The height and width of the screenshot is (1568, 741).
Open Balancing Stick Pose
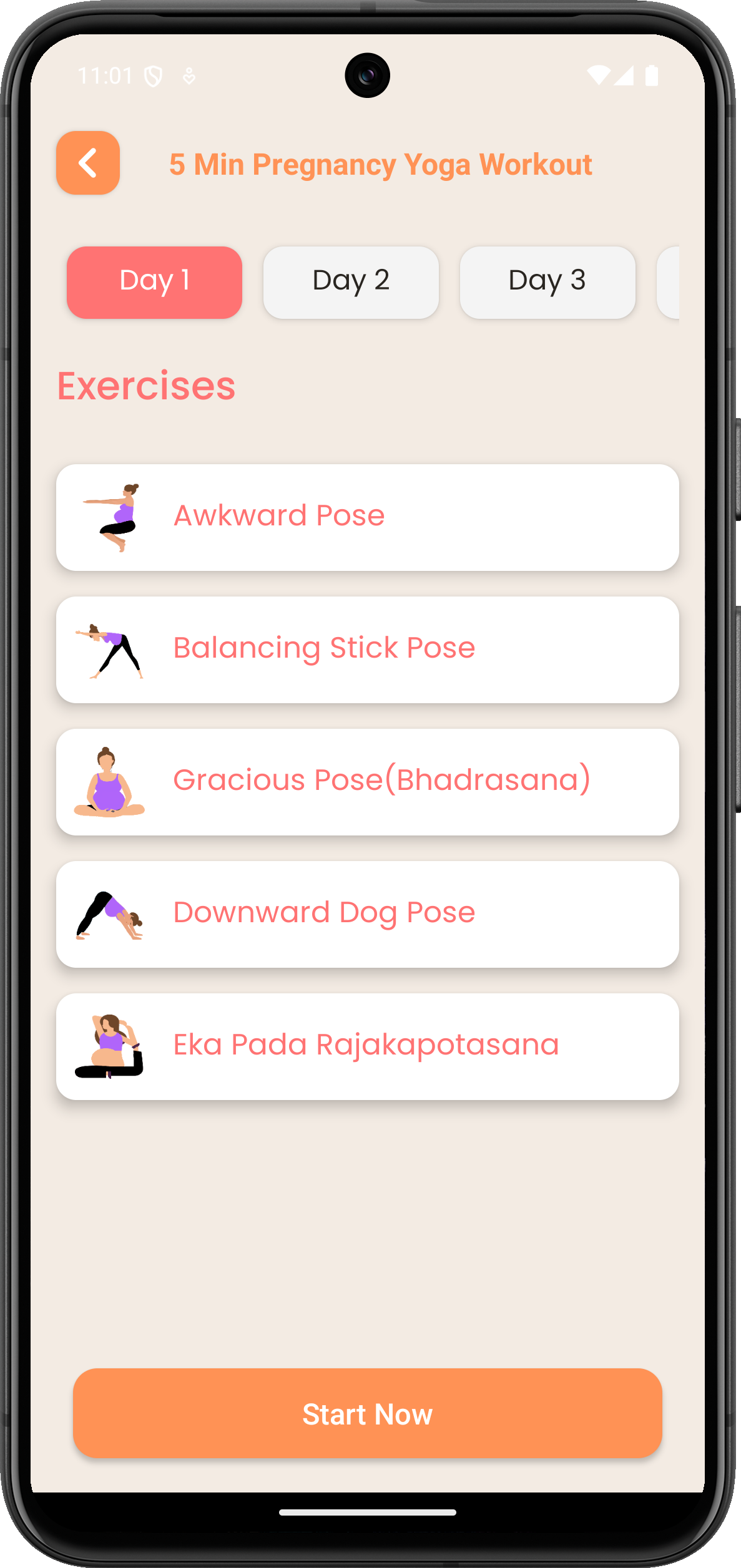(367, 650)
